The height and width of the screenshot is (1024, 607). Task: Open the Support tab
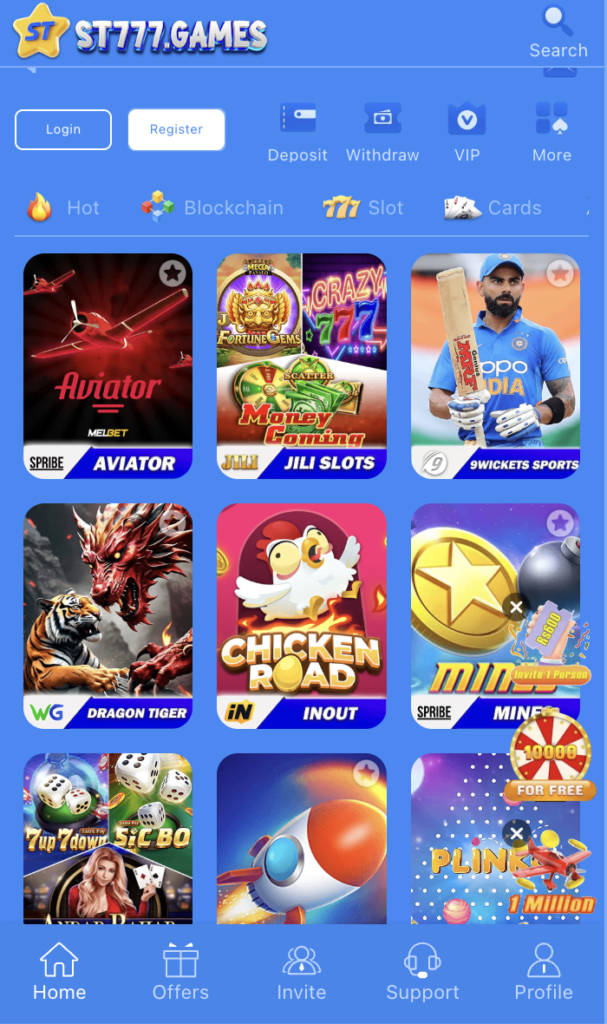coord(422,972)
